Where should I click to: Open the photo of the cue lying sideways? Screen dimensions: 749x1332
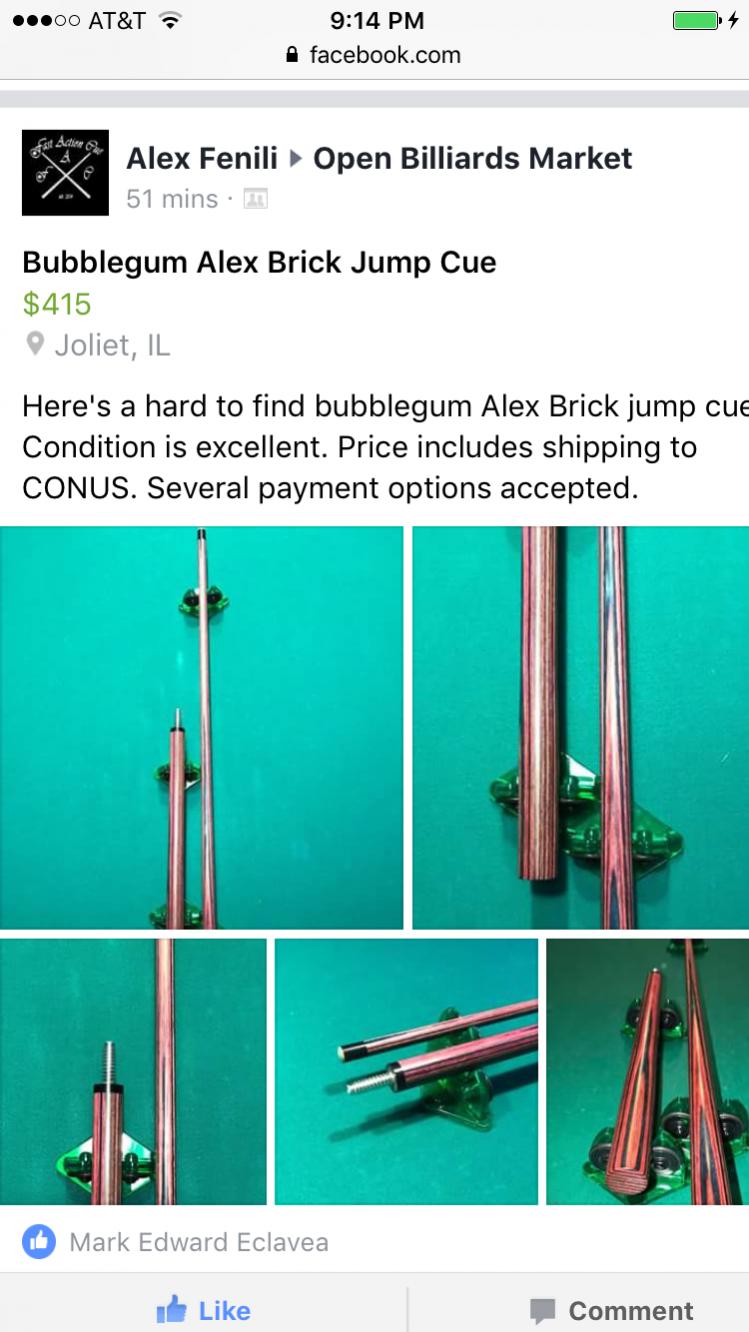coord(406,1071)
